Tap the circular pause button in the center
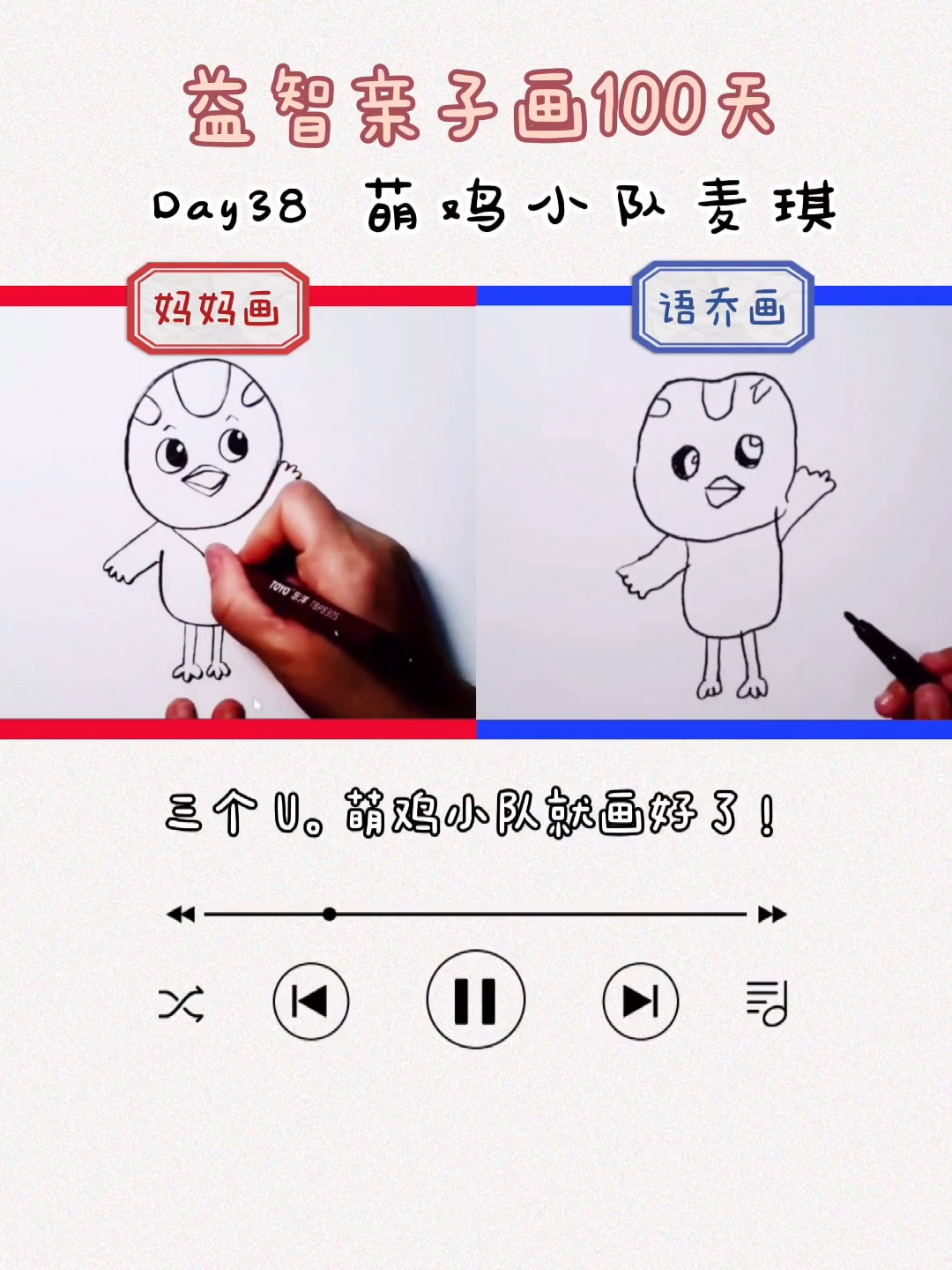Screen dimensions: 952x1270 point(475,999)
